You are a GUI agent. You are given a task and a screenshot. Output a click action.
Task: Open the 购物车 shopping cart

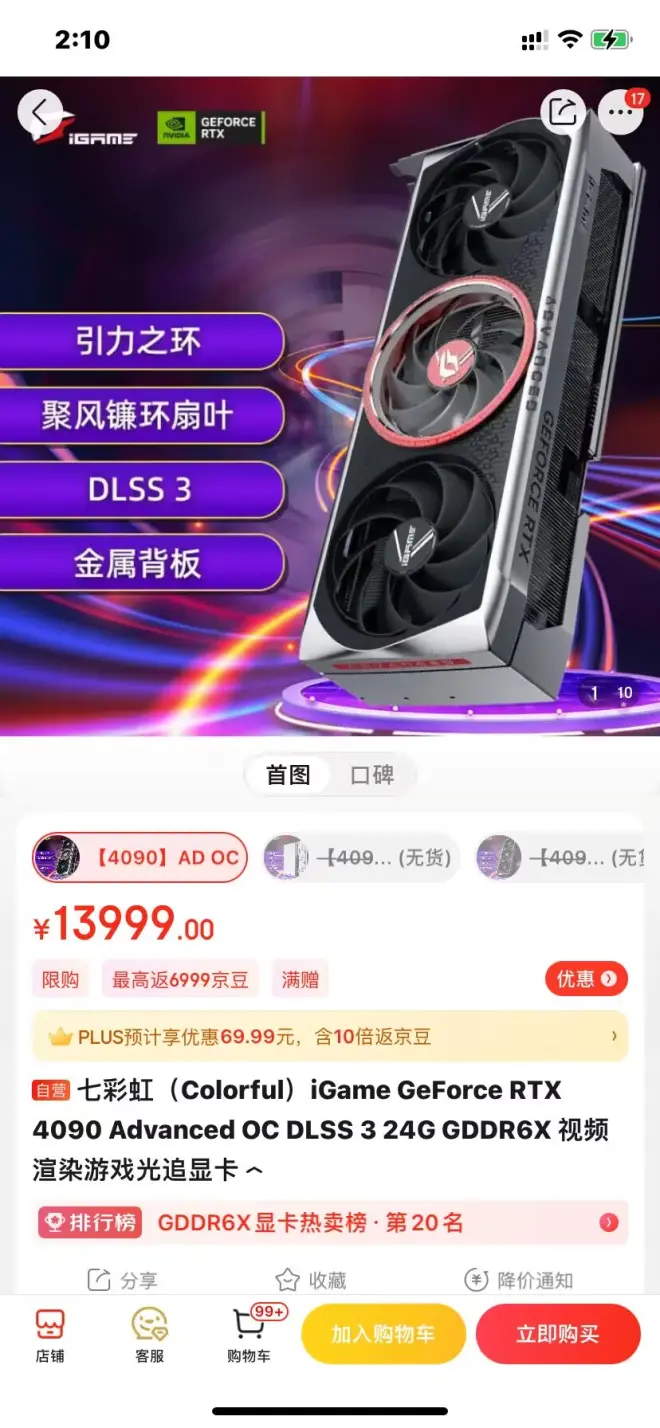pyautogui.click(x=250, y=1335)
